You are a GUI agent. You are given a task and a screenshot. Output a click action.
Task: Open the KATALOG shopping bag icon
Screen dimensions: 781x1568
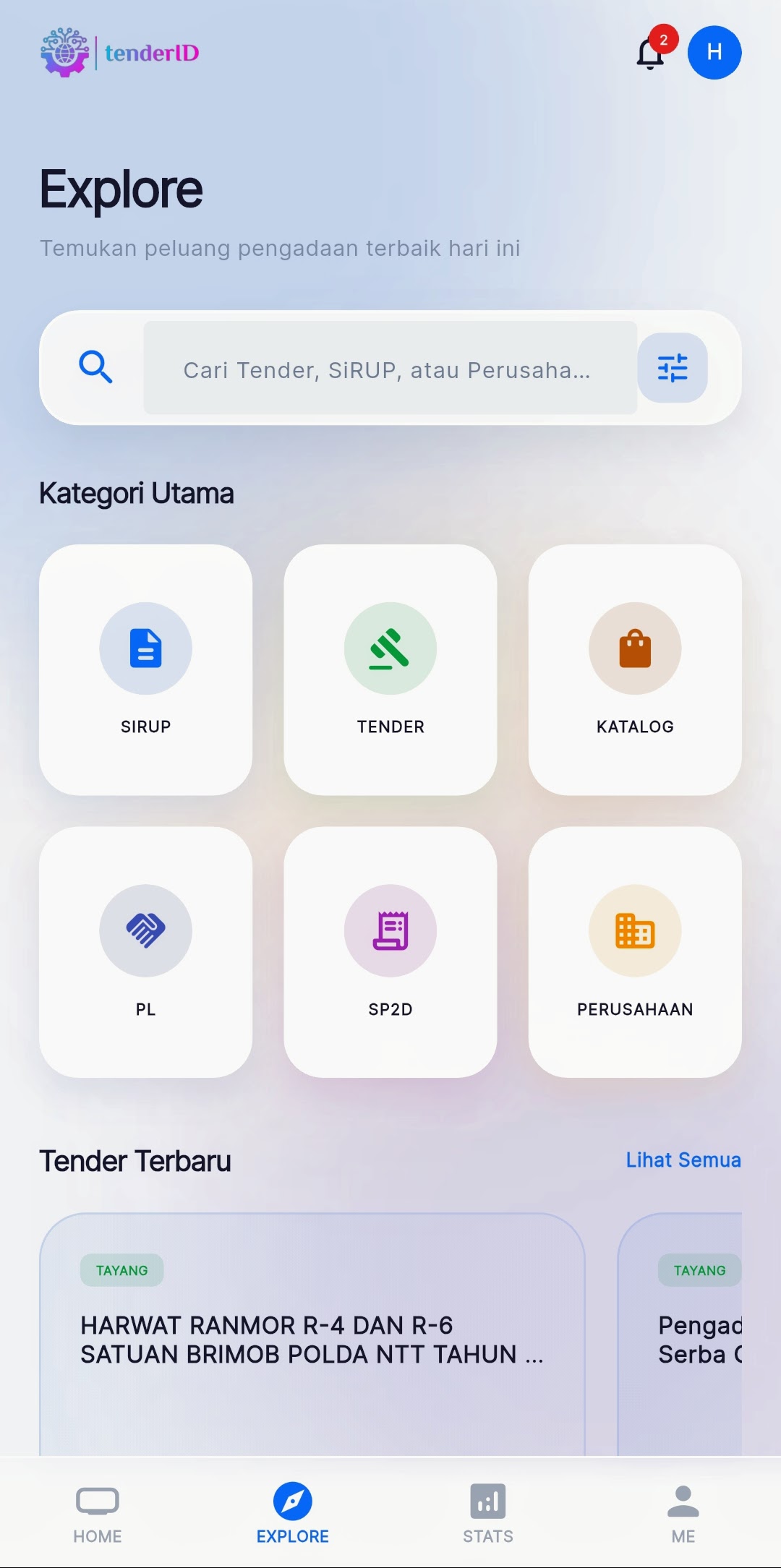(x=634, y=648)
